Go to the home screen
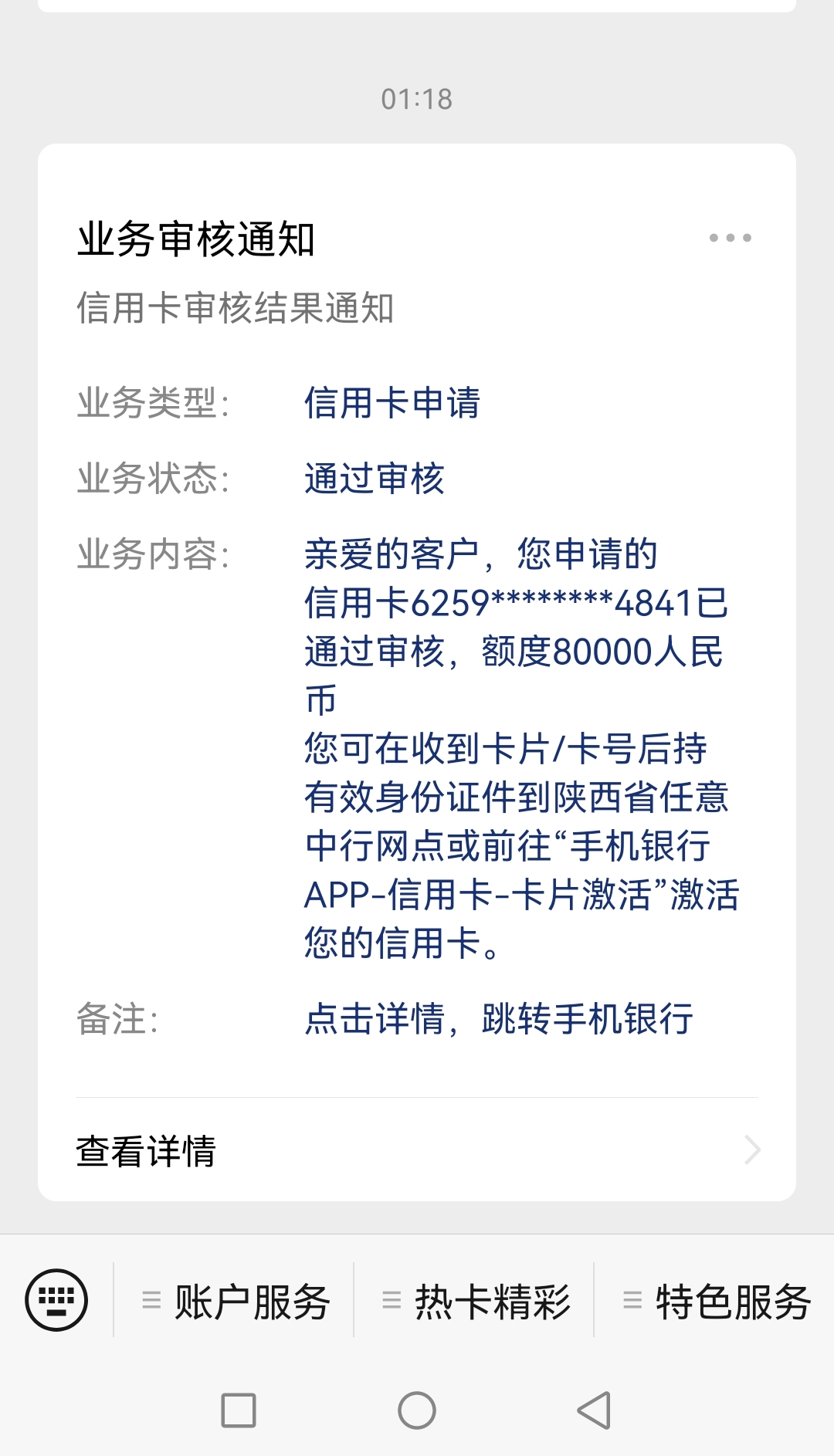Image resolution: width=834 pixels, height=1456 pixels. 417,1410
